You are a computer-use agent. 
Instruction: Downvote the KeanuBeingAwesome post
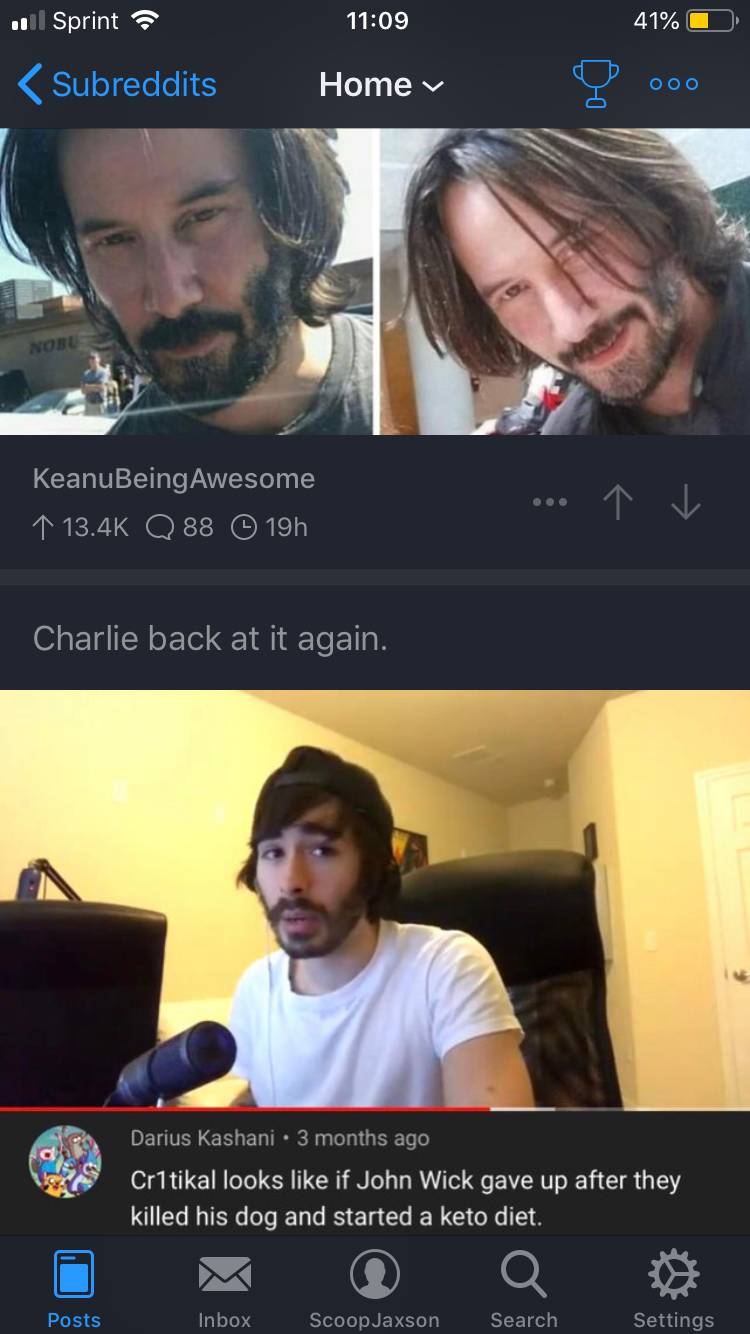click(686, 502)
